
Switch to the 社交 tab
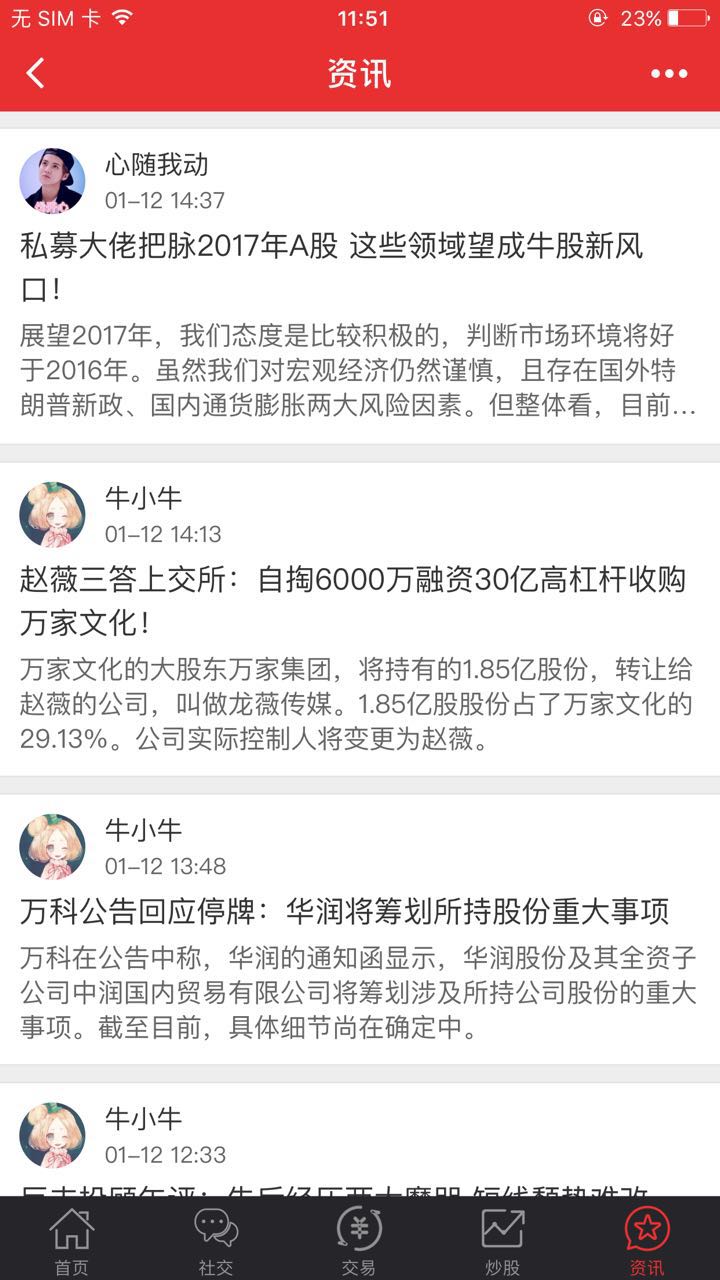[215, 1241]
